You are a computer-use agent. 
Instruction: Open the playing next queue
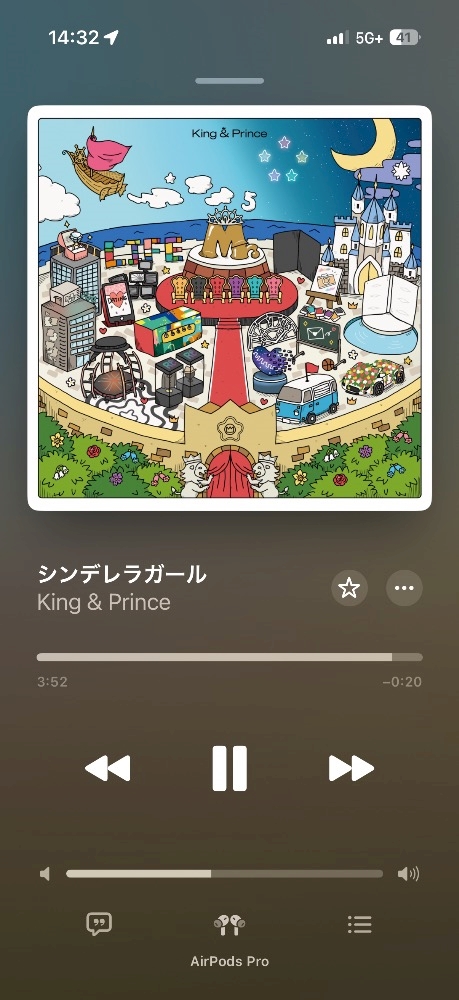click(360, 924)
